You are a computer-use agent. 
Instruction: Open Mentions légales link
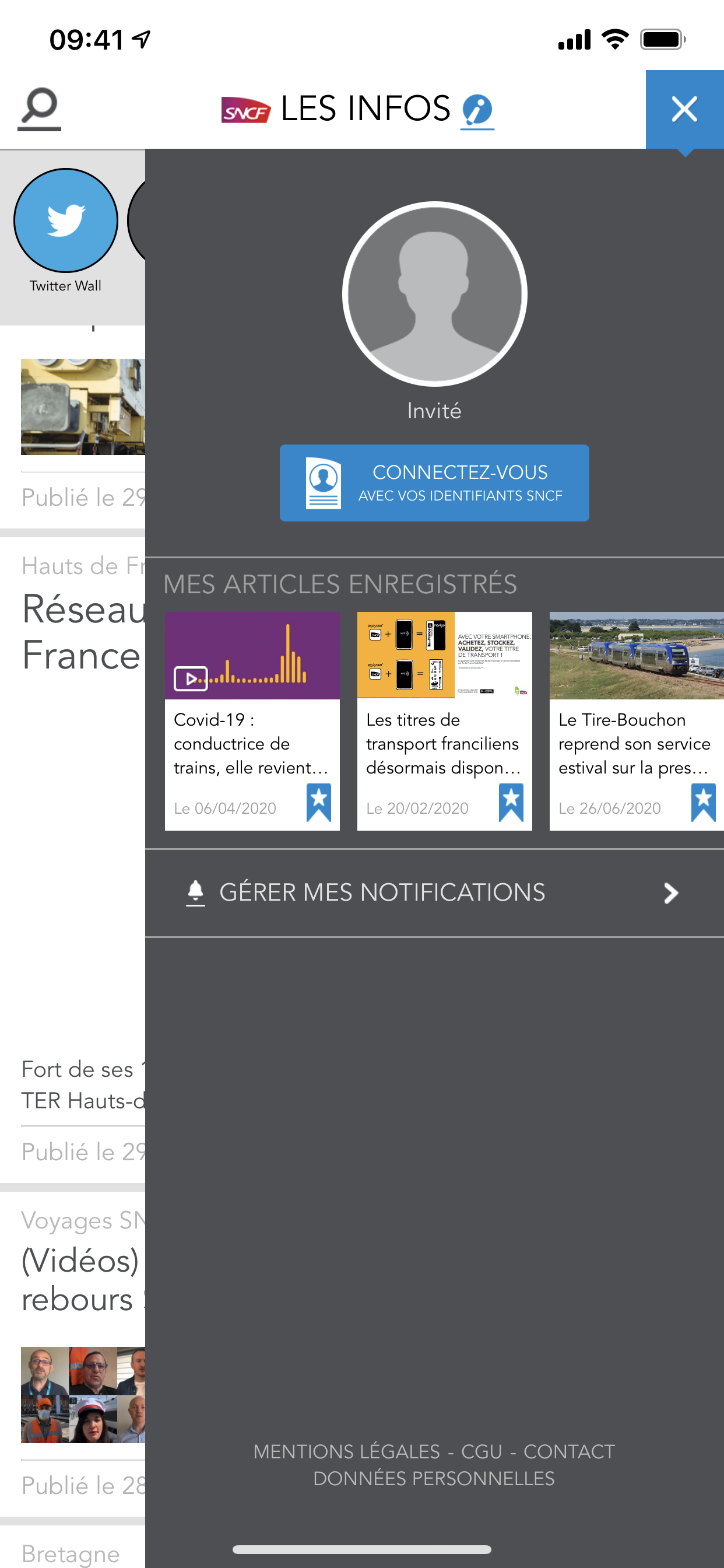click(346, 1452)
